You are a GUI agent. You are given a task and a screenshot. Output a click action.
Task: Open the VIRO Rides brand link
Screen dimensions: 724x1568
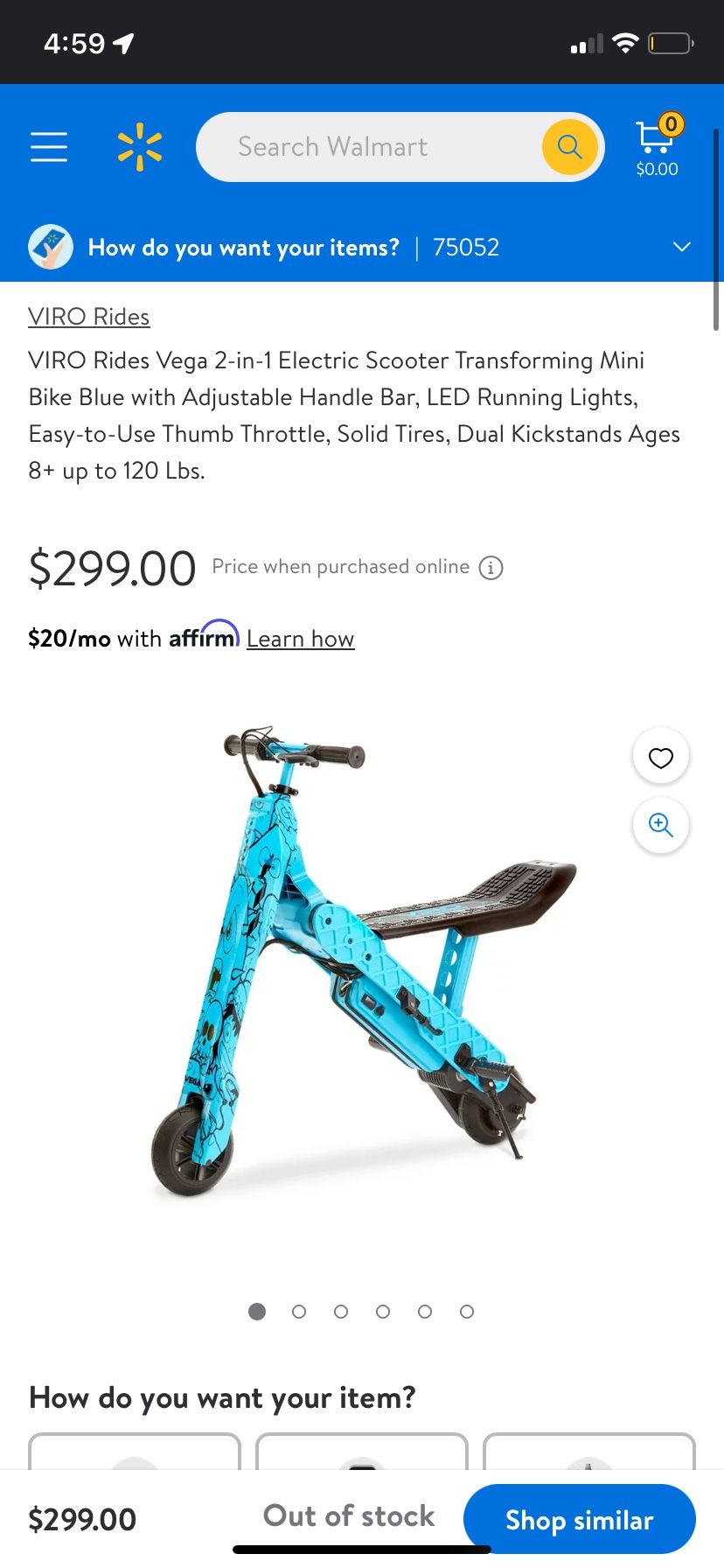(x=89, y=317)
